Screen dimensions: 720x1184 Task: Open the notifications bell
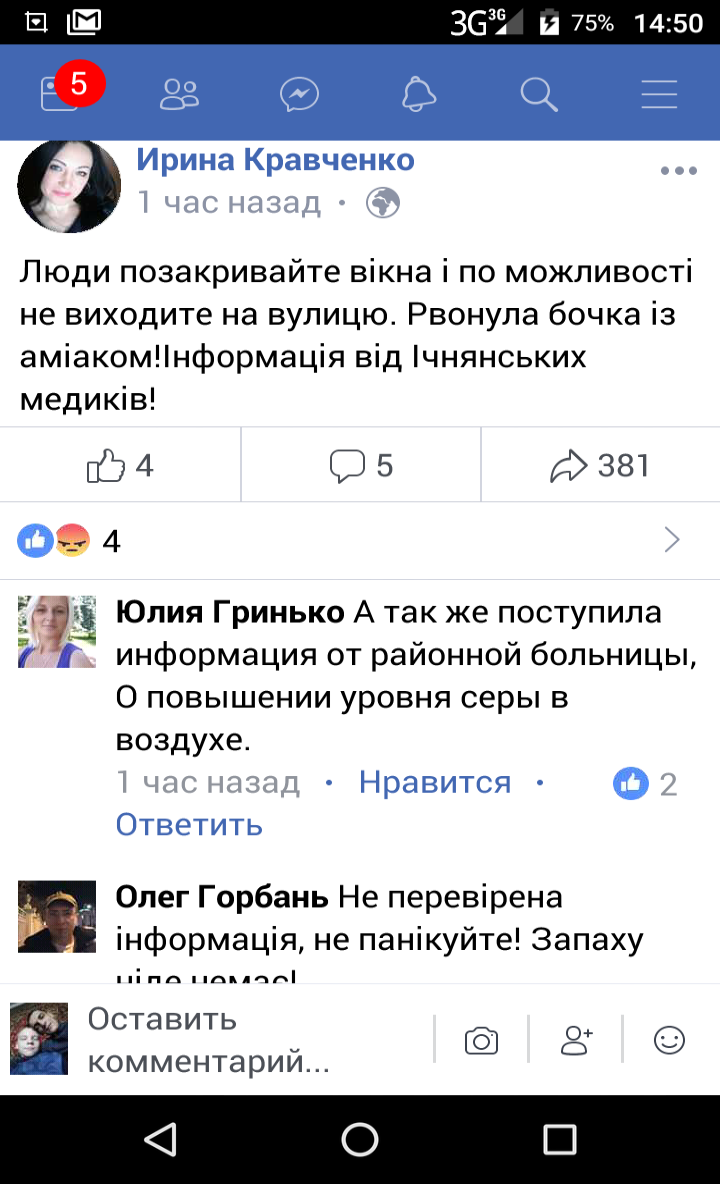(x=419, y=95)
